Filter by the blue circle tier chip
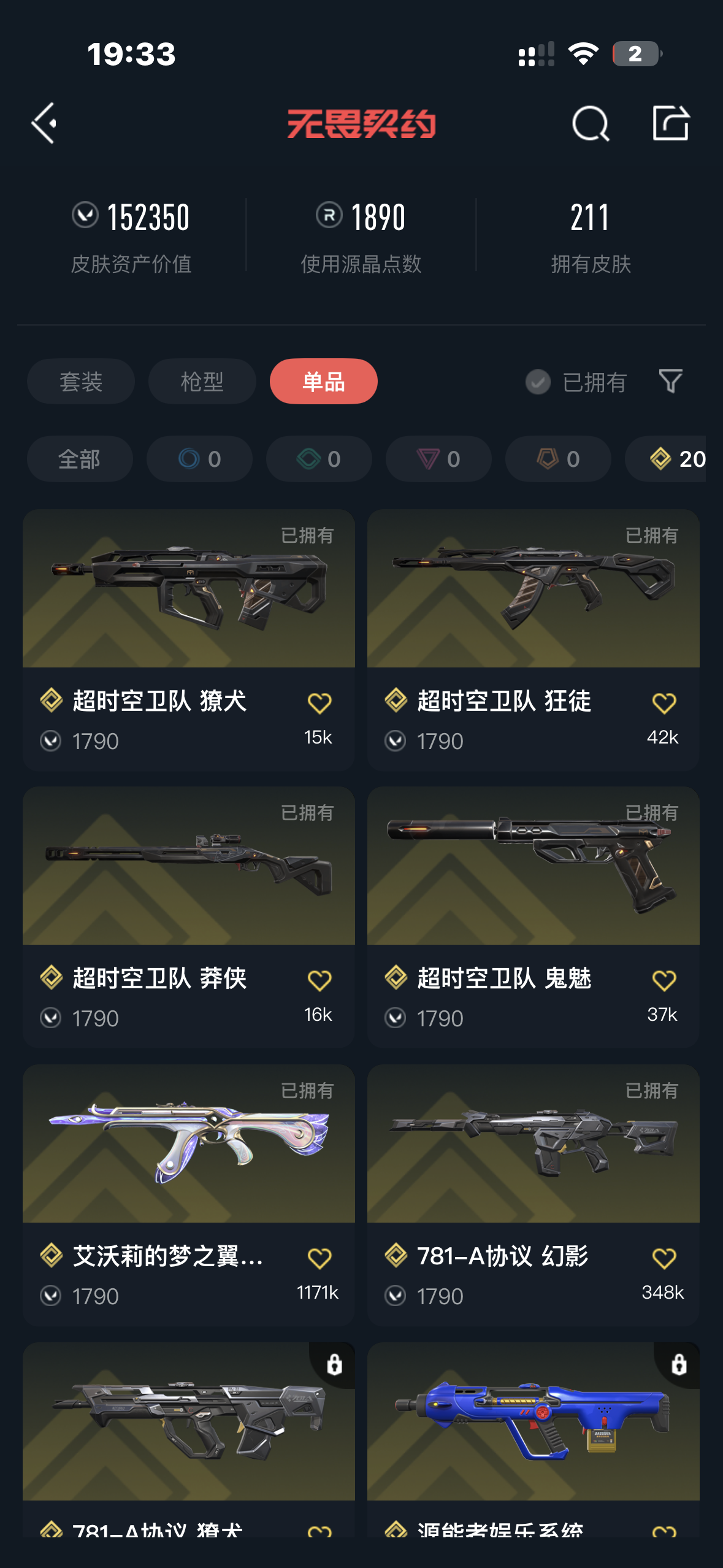Viewport: 723px width, 1568px height. tap(199, 459)
